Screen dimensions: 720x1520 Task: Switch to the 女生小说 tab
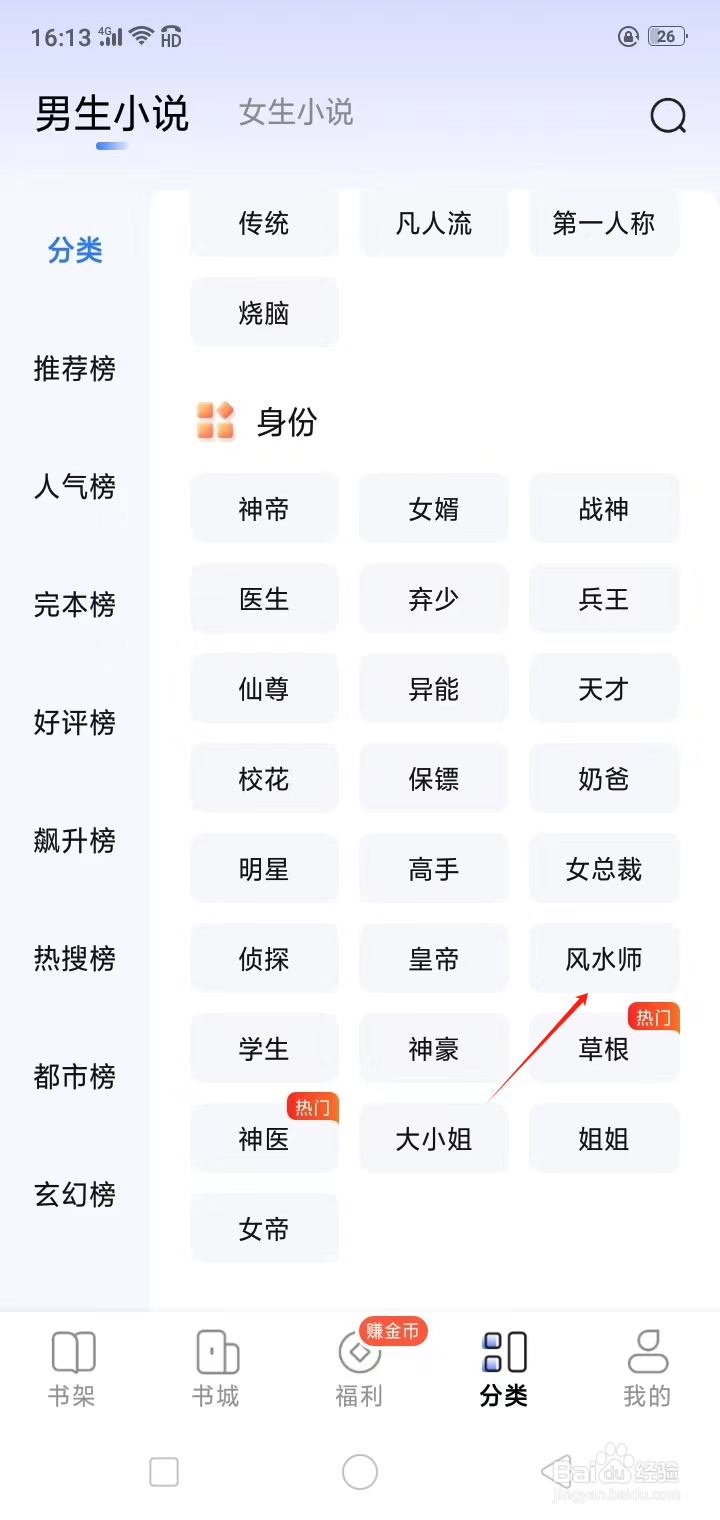click(295, 113)
